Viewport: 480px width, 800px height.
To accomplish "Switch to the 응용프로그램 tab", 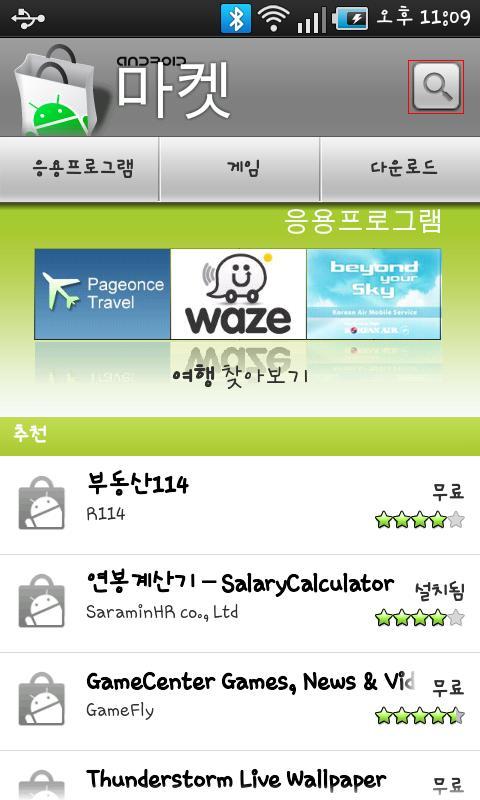I will tap(80, 169).
